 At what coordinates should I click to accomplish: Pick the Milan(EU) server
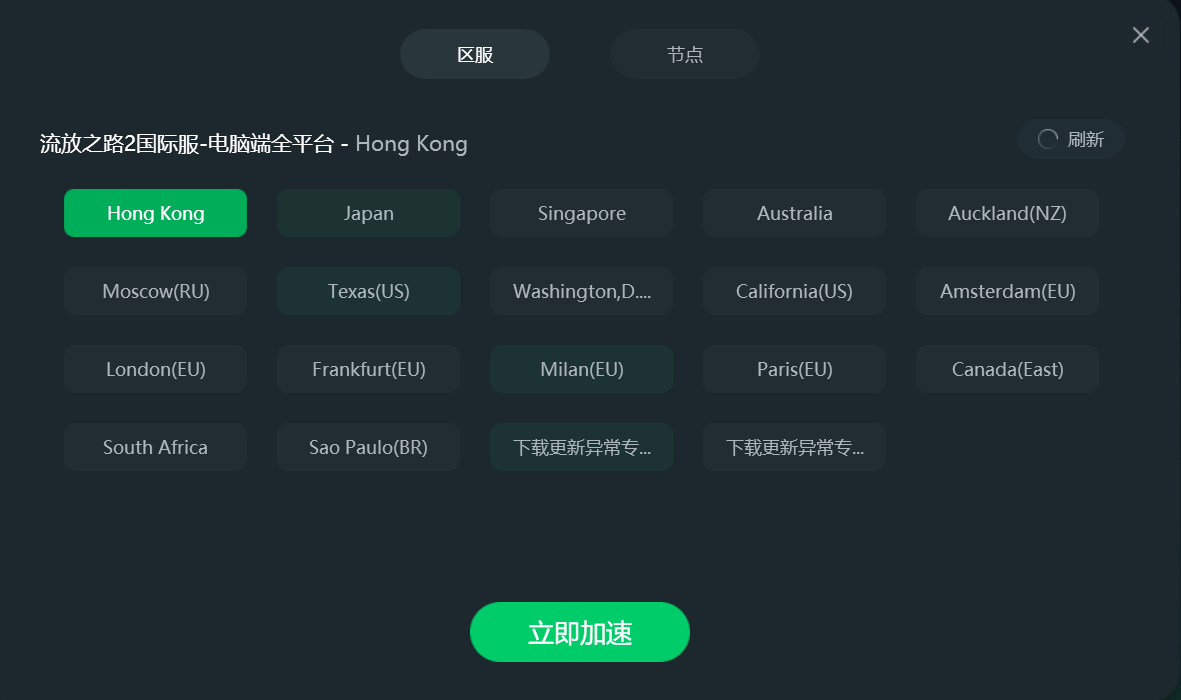581,369
